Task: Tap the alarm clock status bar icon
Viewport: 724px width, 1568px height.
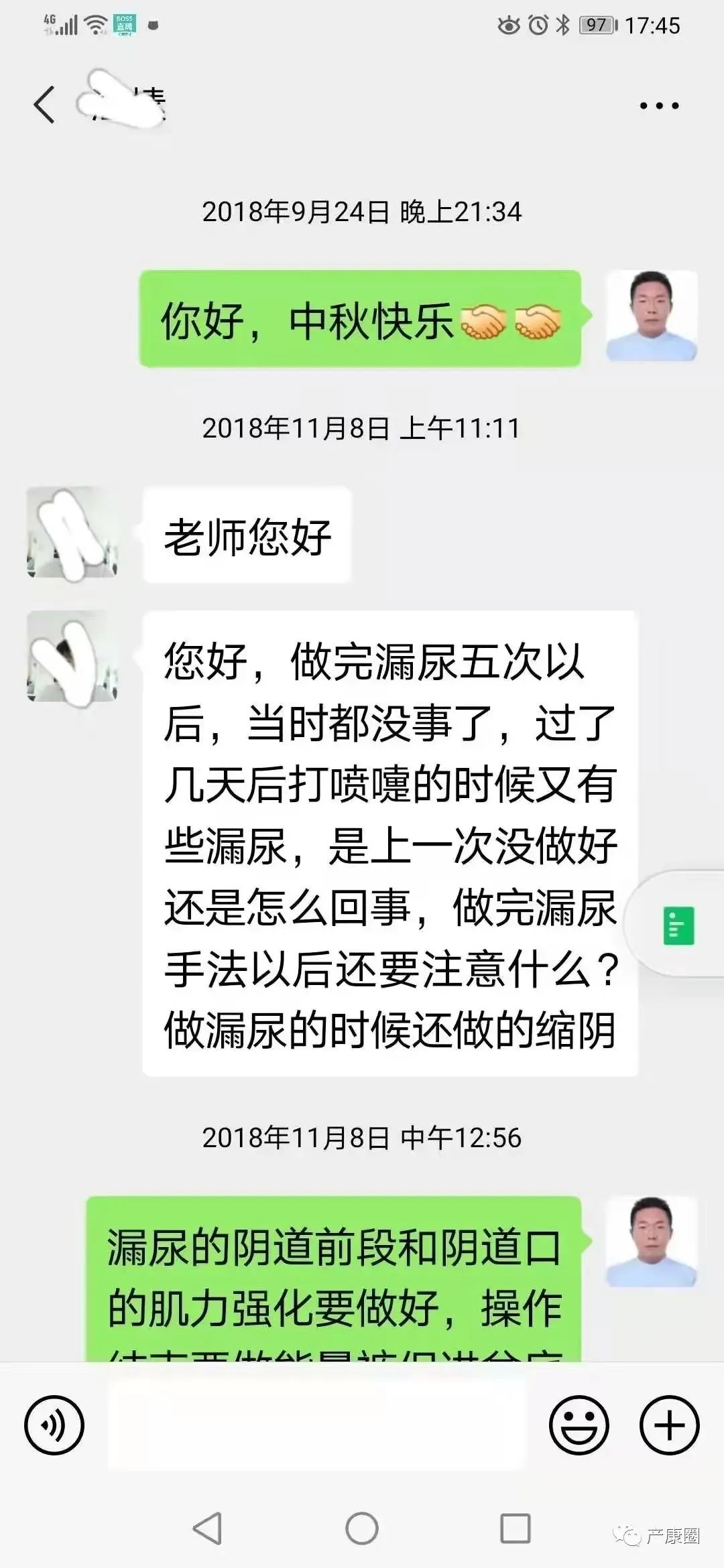Action: click(x=538, y=24)
